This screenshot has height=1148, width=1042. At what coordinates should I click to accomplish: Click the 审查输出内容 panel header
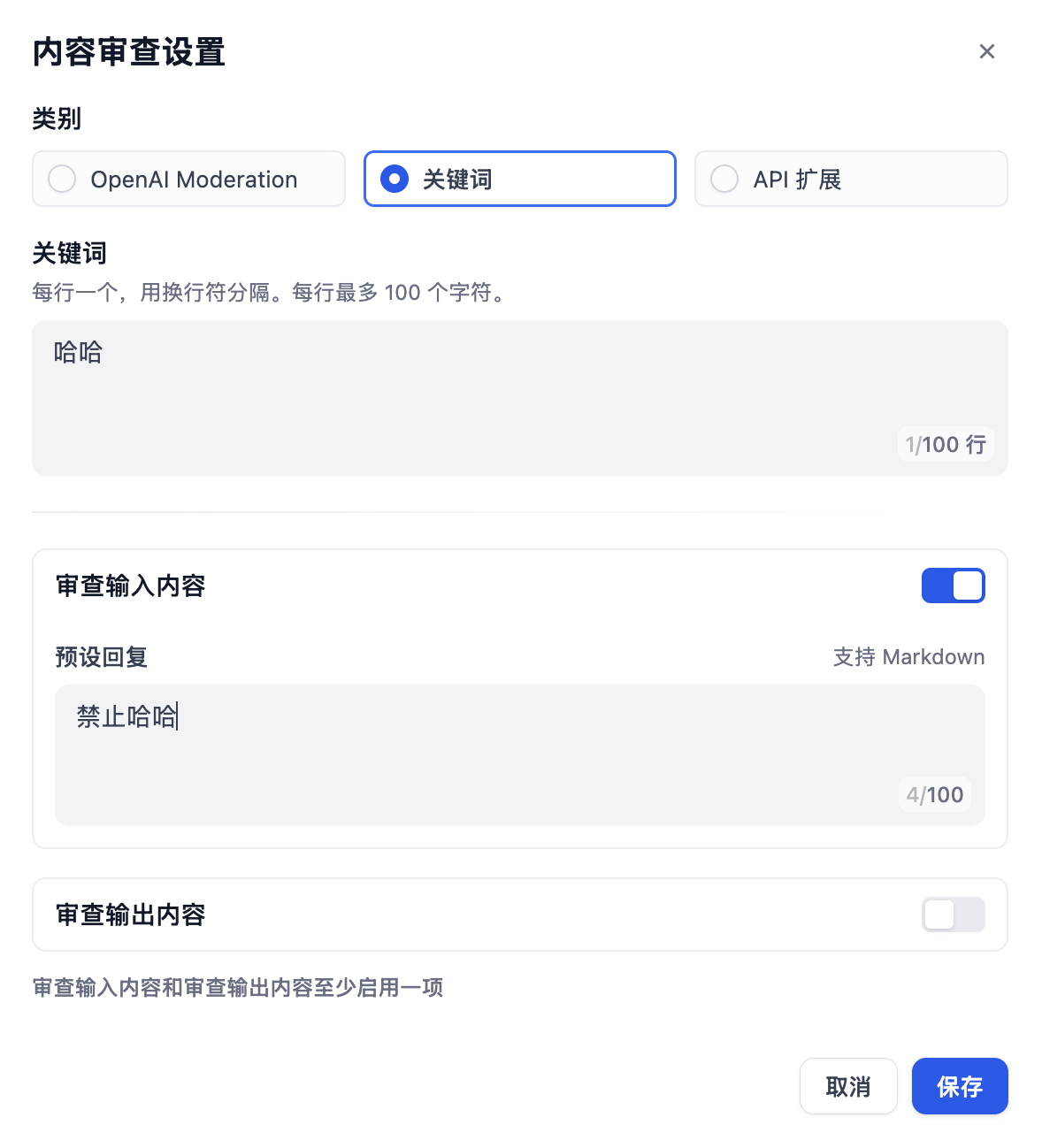[x=129, y=915]
